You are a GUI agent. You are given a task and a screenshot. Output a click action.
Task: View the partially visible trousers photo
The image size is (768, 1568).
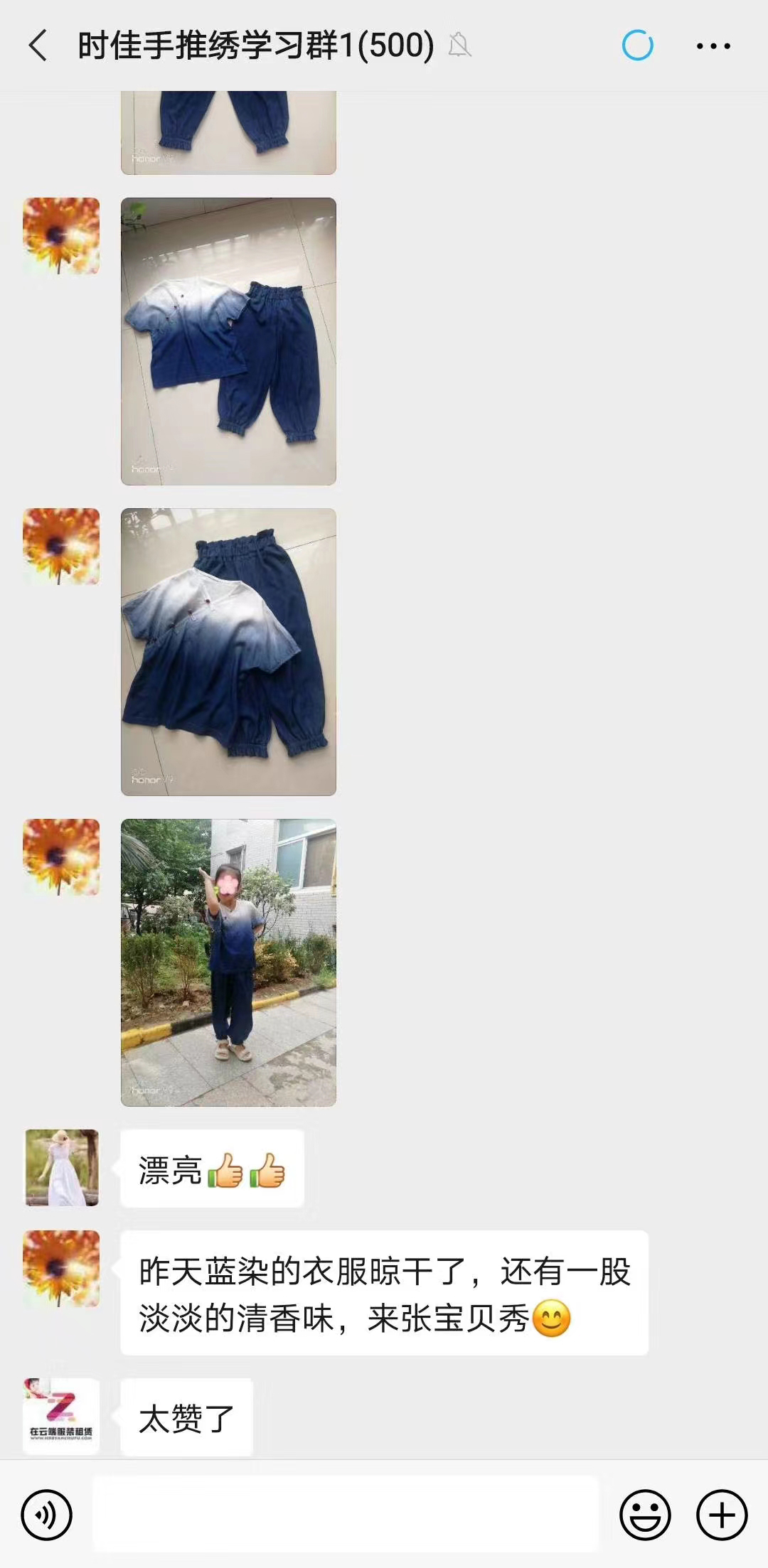[x=228, y=133]
